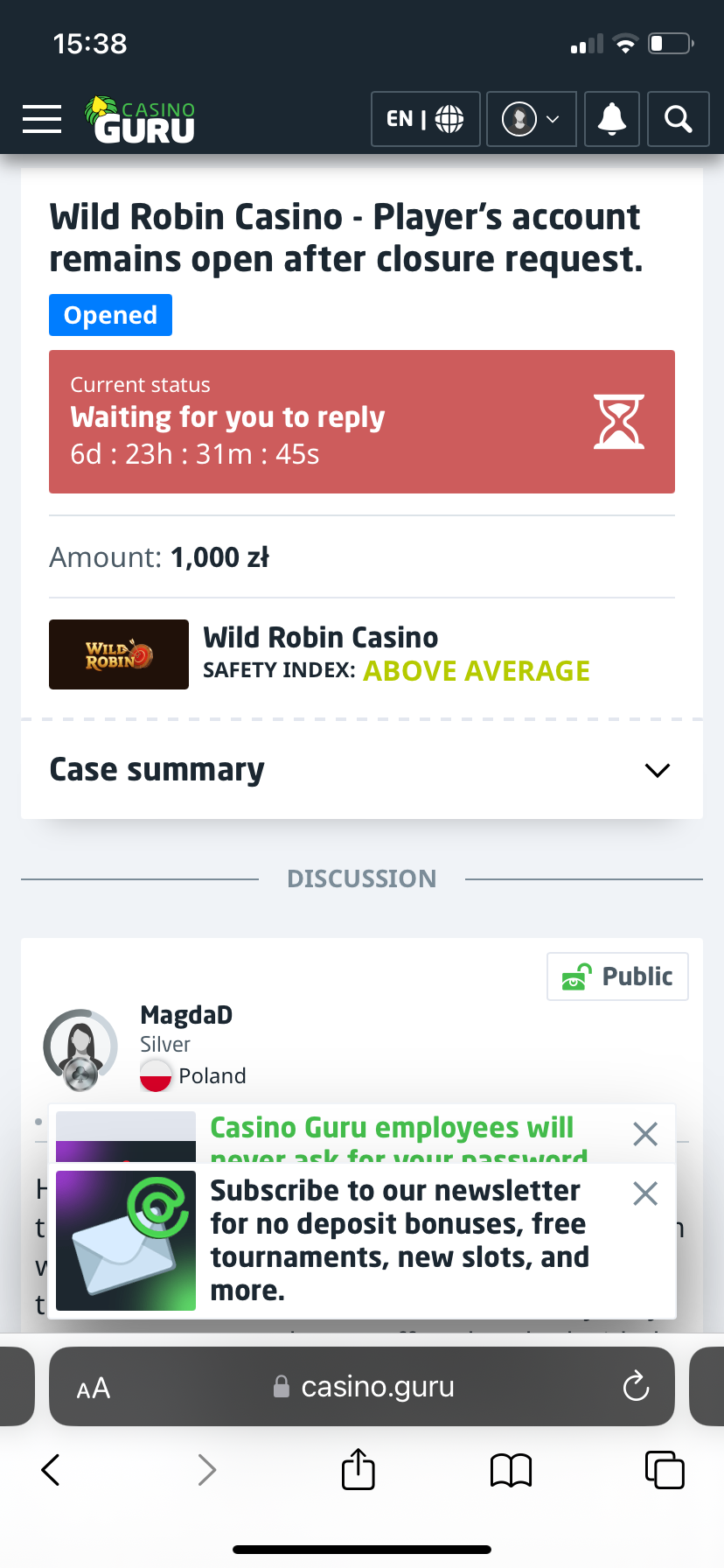Open Wild Robin Casino review
Viewport: 724px width, 1568px height.
[320, 638]
